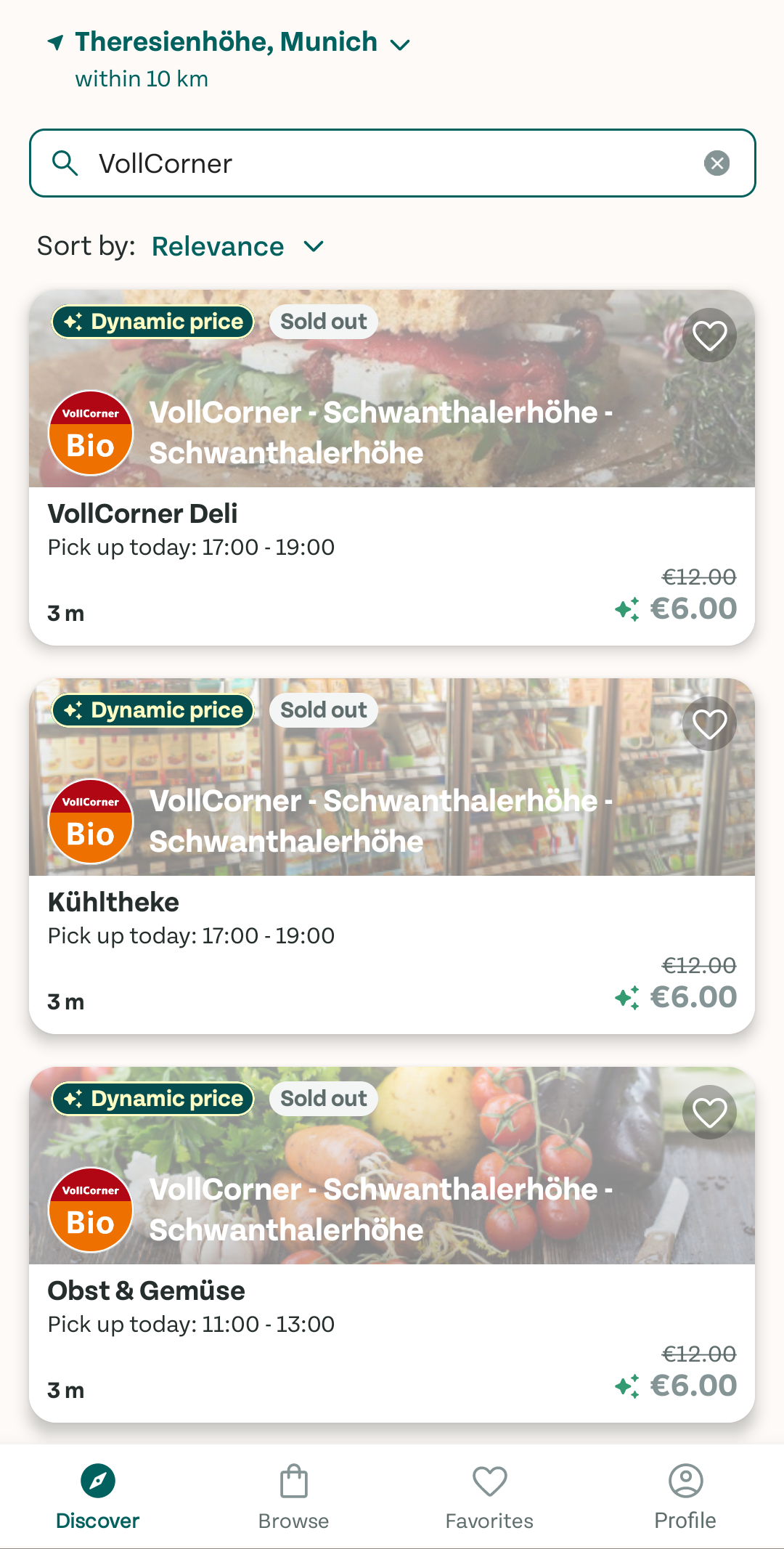The image size is (784, 1549).
Task: Open the Kühltheke offer card
Action: point(392,940)
